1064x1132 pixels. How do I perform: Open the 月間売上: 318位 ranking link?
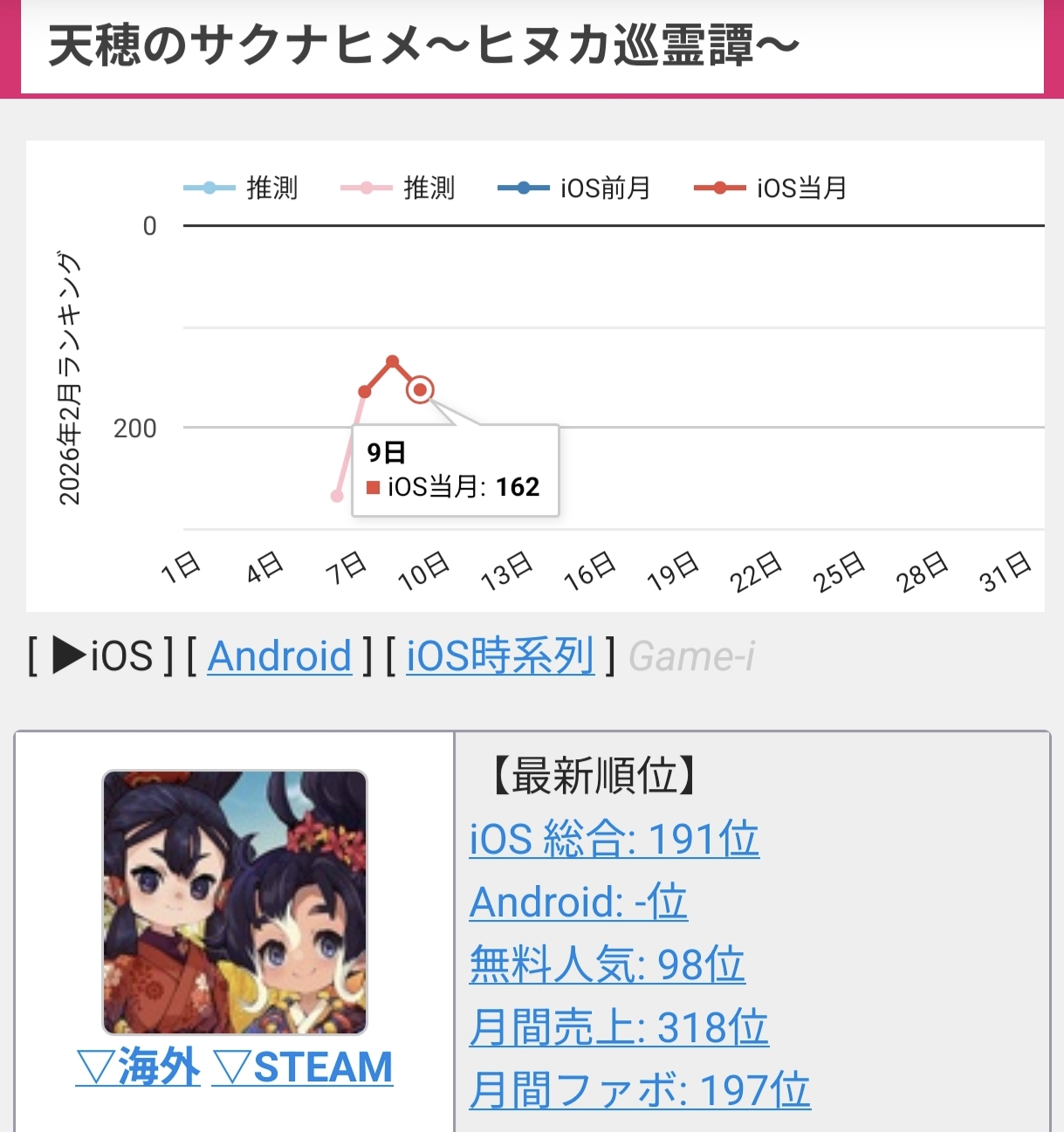pyautogui.click(x=618, y=1028)
